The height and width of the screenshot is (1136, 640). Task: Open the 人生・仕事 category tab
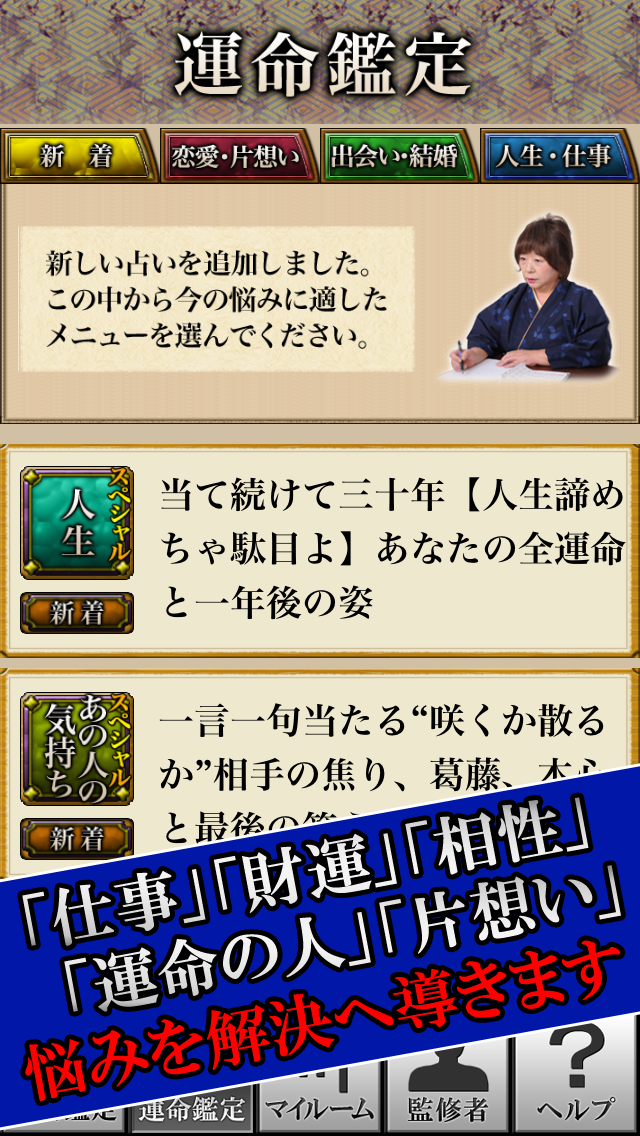point(557,156)
